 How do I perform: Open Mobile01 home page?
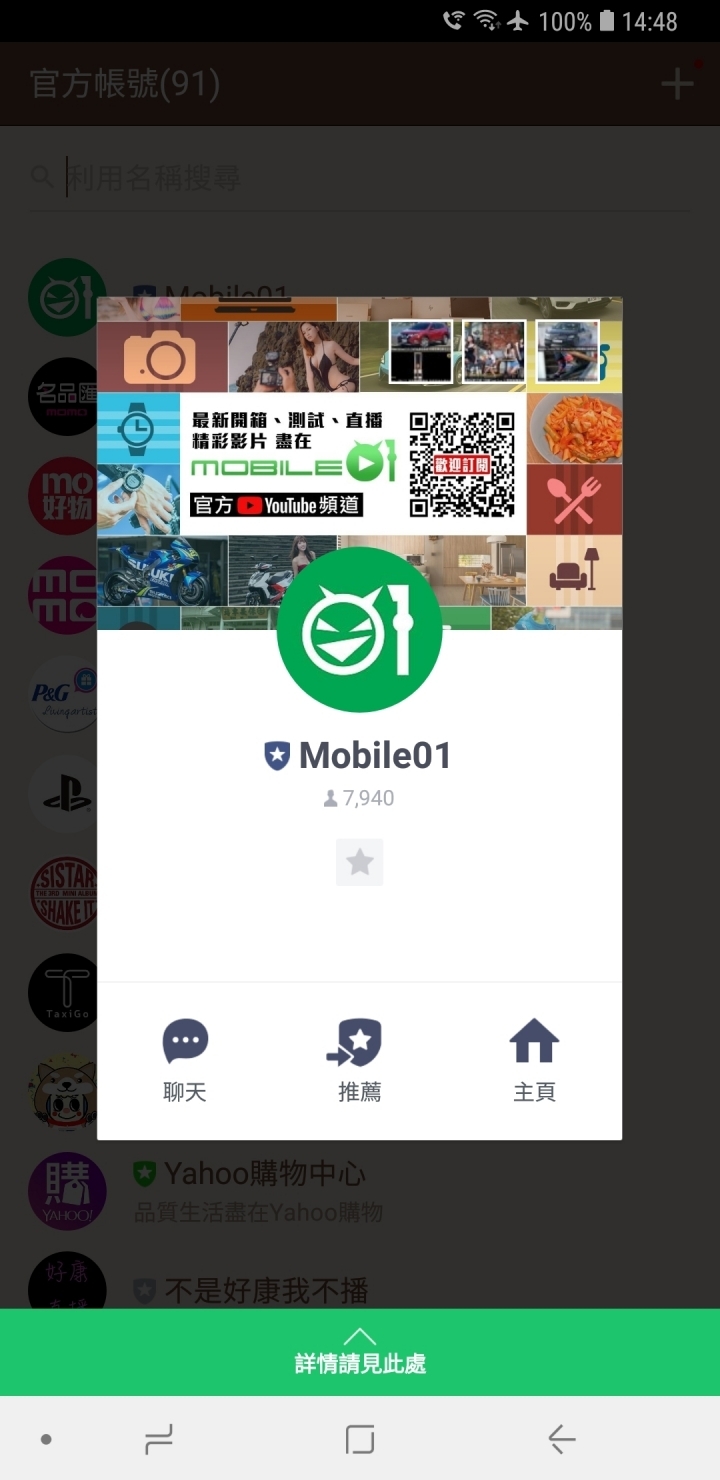click(534, 1060)
